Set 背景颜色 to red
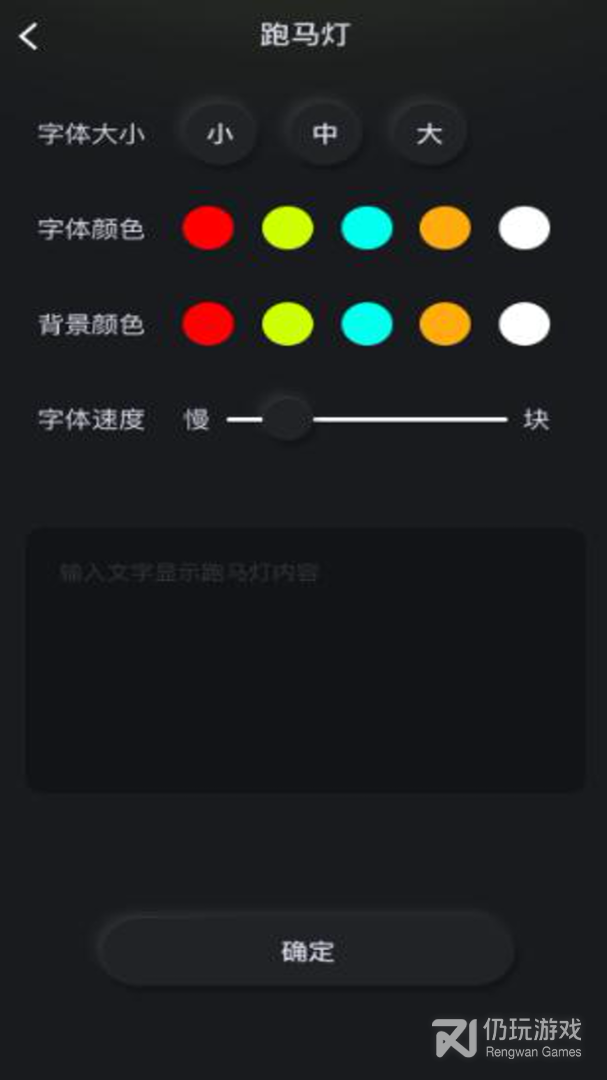This screenshot has width=607, height=1080. tap(208, 324)
